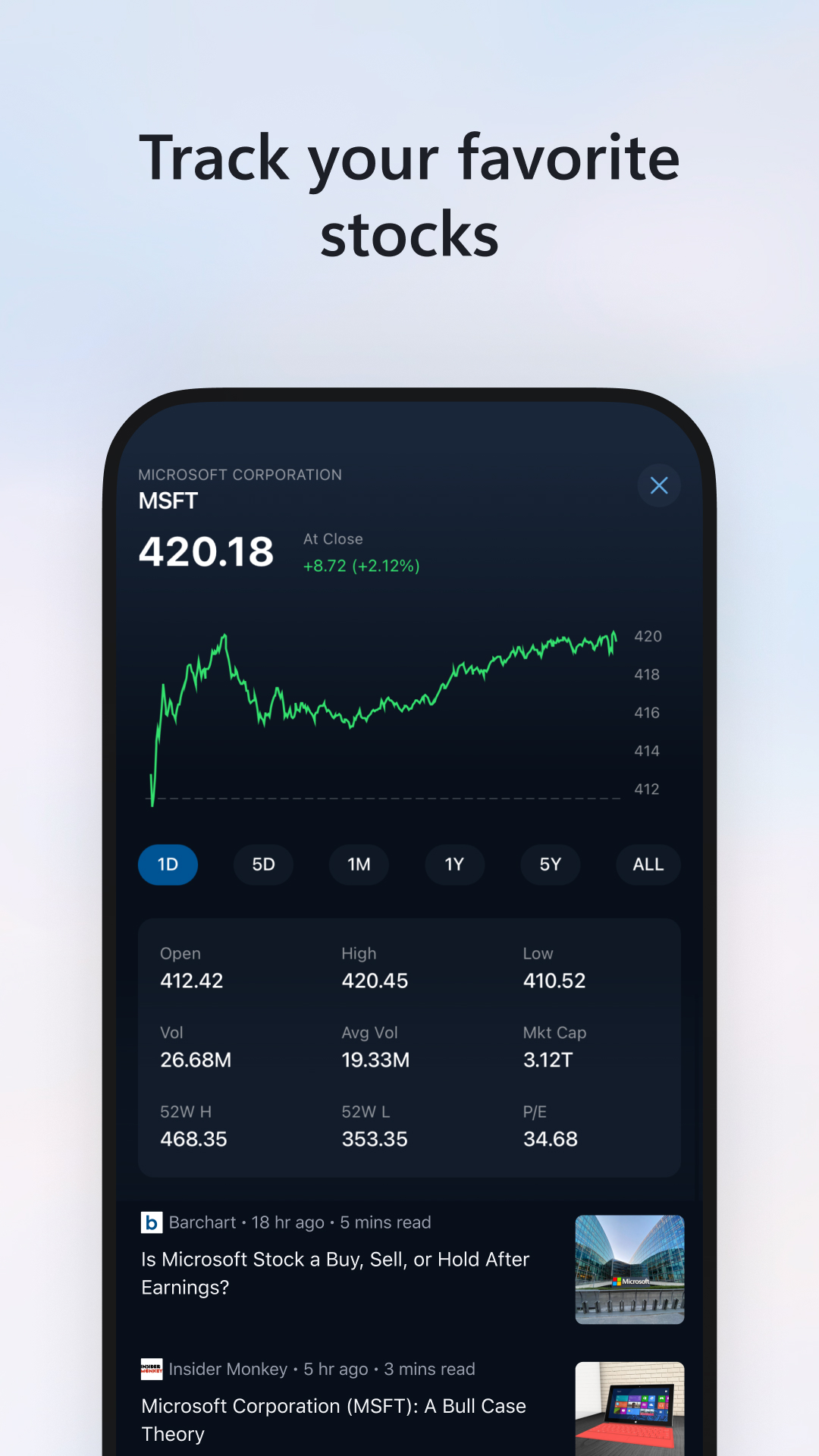
Task: Click the 52W H statistic value
Action: point(193,1137)
